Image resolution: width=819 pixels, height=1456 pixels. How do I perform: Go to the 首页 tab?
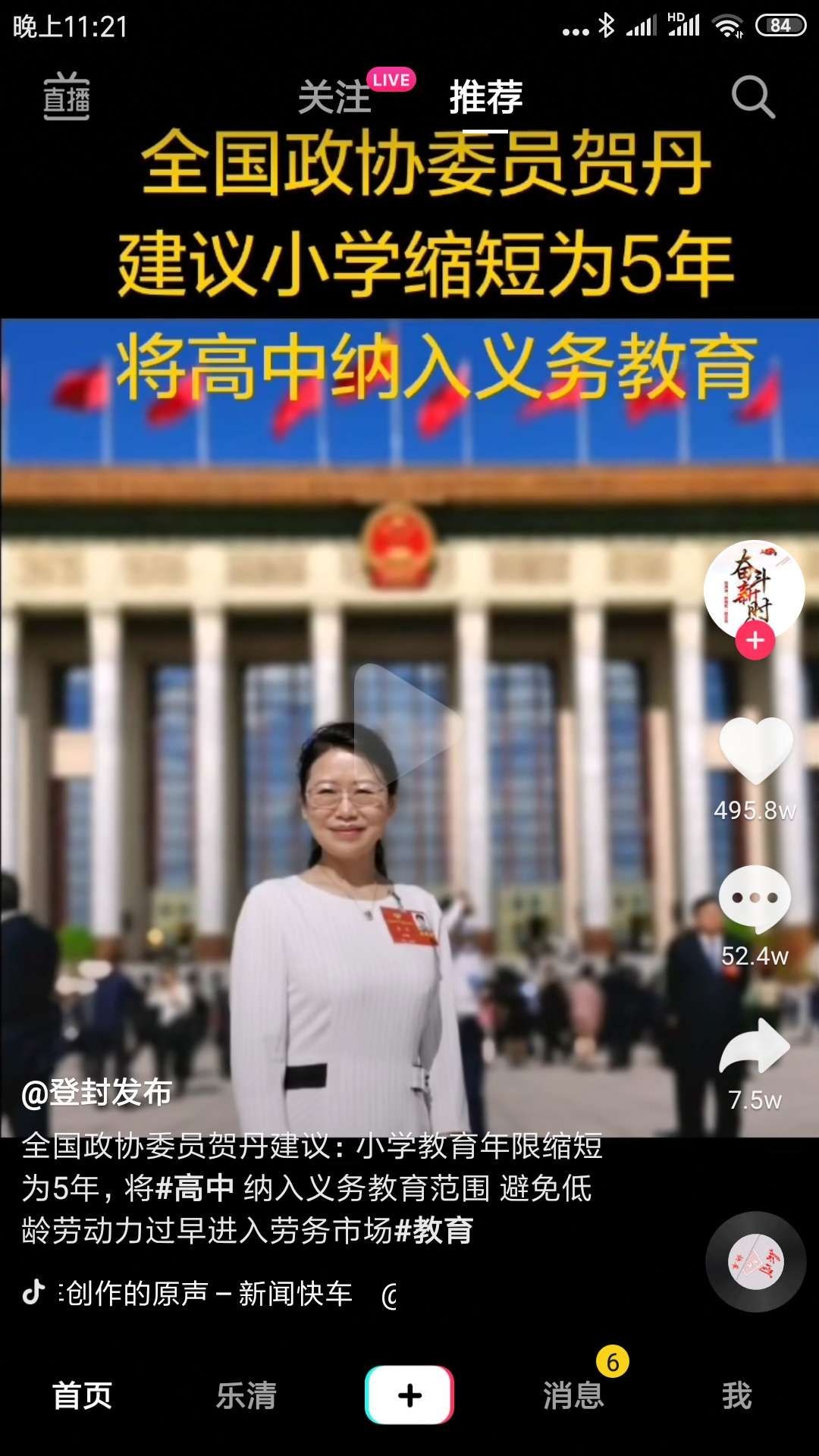point(82,1395)
